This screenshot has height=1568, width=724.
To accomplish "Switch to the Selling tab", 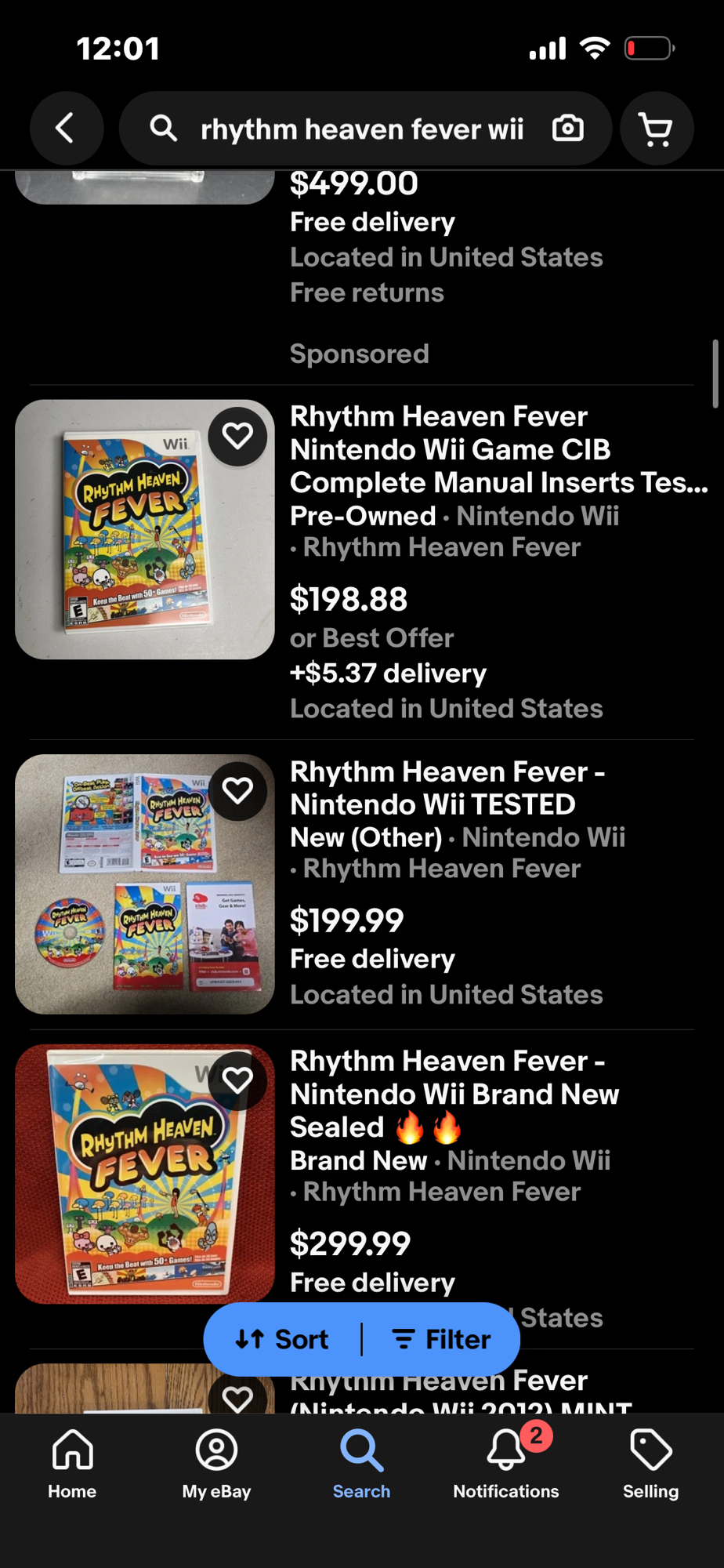I will coord(650,1463).
